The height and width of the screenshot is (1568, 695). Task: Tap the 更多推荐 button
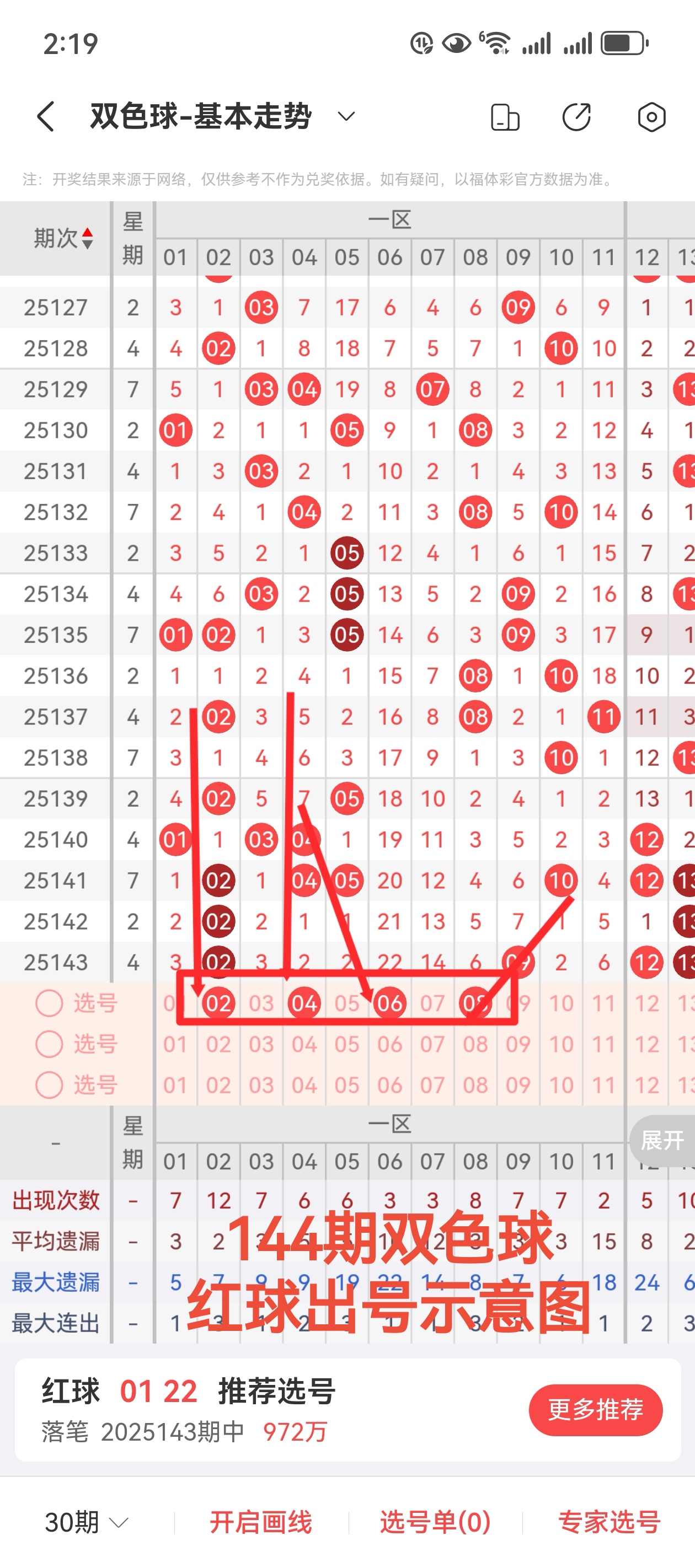coord(595,1410)
